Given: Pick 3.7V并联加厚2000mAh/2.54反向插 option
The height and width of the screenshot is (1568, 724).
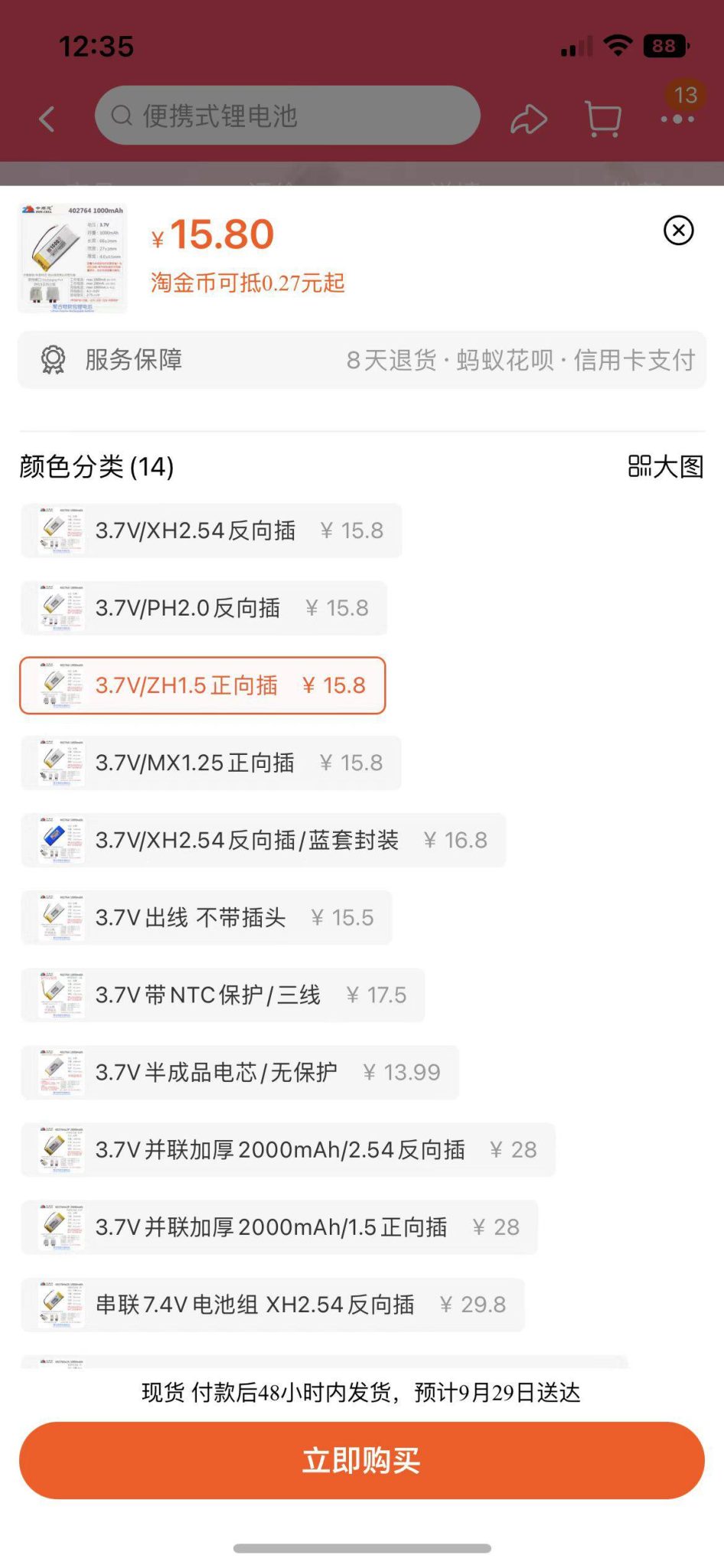Looking at the screenshot, I should (x=289, y=1150).
